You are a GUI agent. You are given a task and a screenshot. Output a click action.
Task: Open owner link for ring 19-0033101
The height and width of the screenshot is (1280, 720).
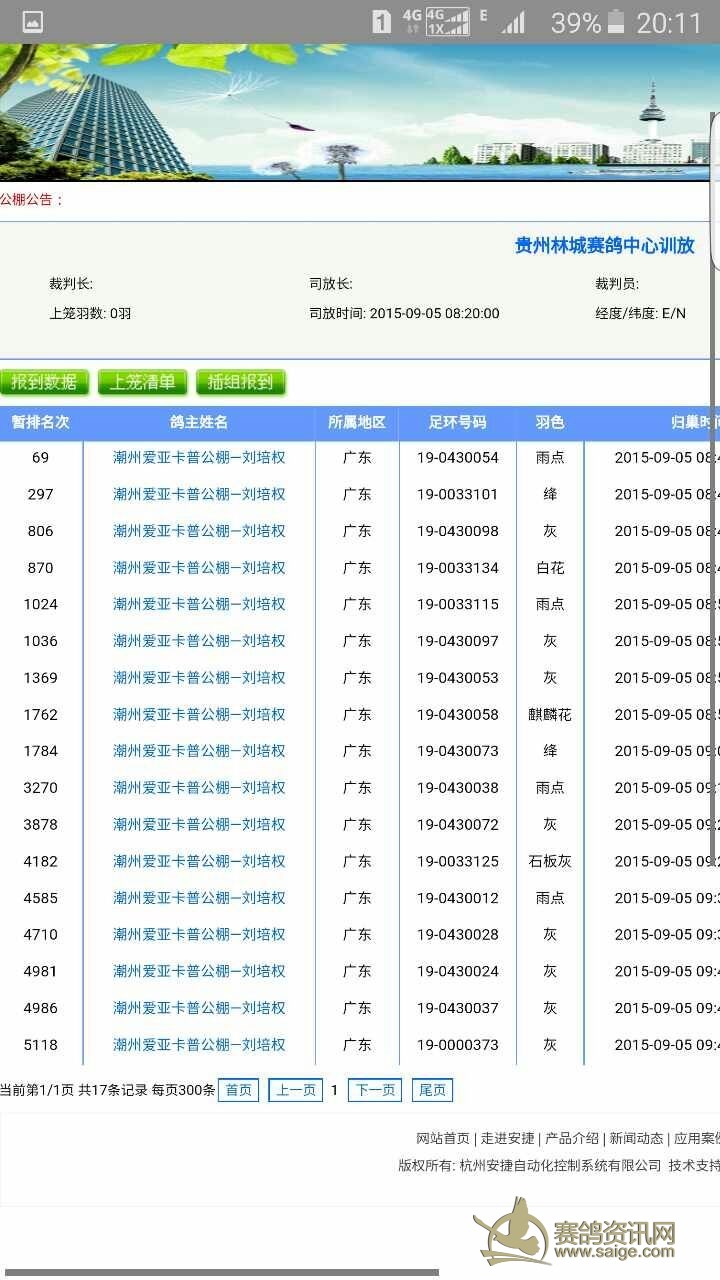click(x=199, y=494)
